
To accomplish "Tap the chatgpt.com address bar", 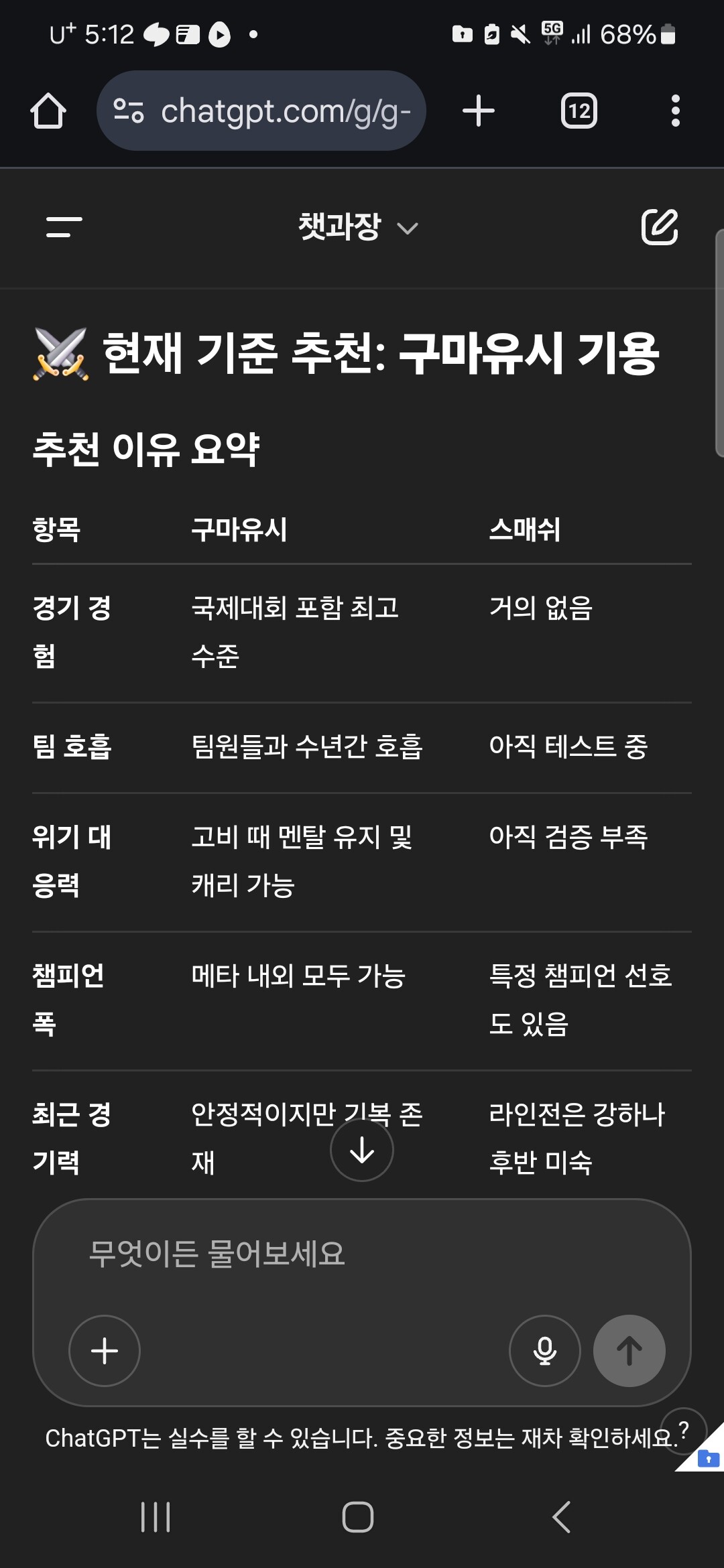I will 261,111.
